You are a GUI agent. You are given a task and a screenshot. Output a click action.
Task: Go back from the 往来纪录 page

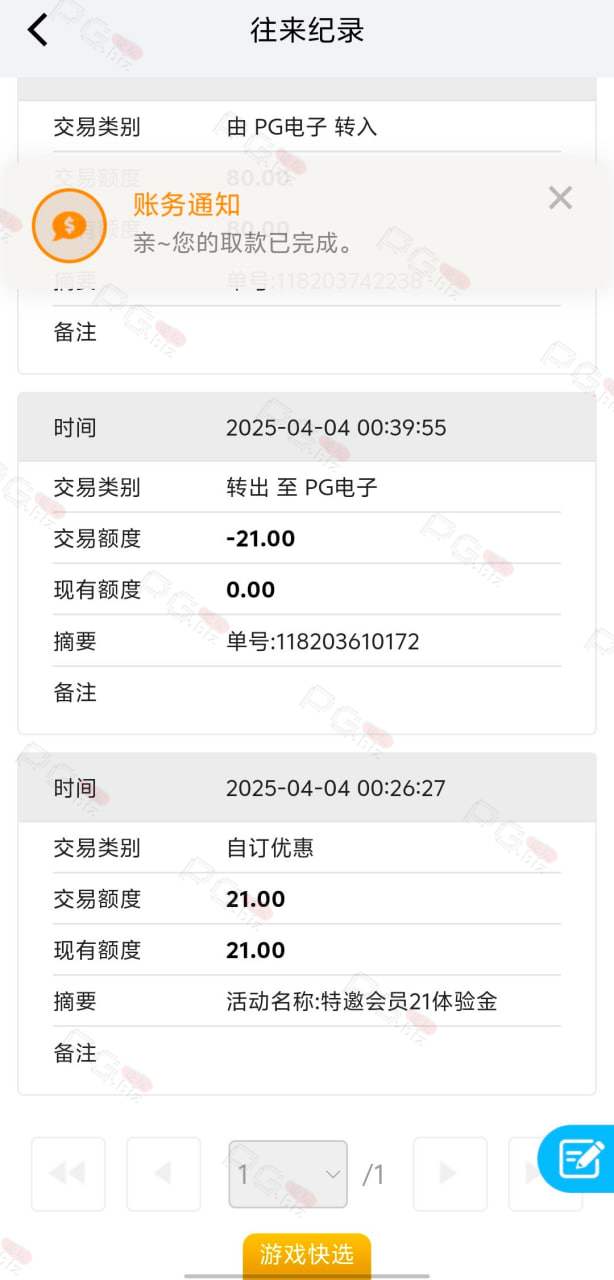[x=38, y=30]
